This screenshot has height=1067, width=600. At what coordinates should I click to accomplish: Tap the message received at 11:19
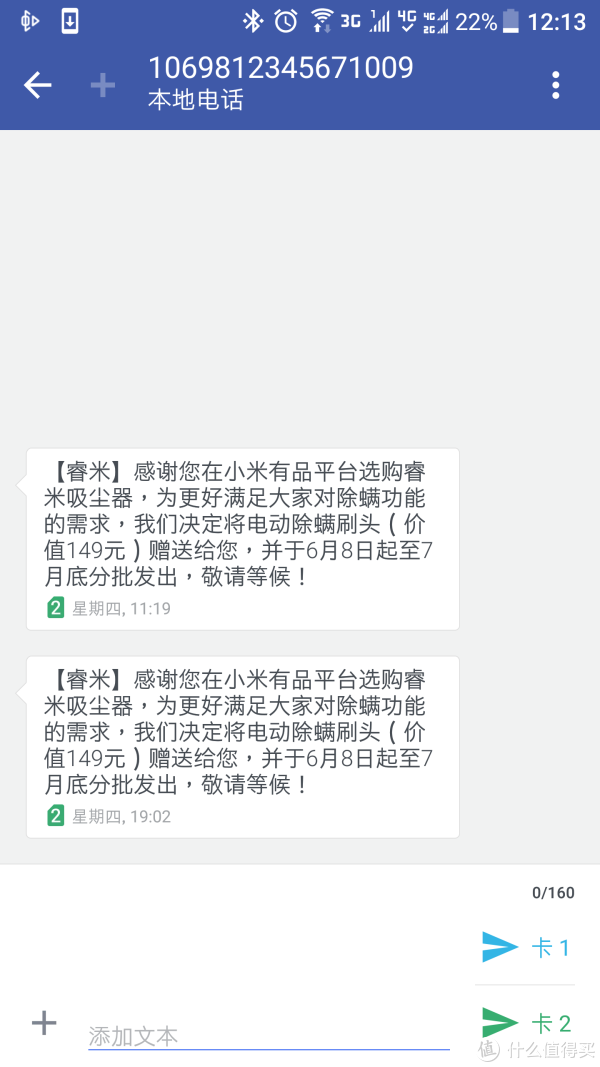pyautogui.click(x=243, y=539)
